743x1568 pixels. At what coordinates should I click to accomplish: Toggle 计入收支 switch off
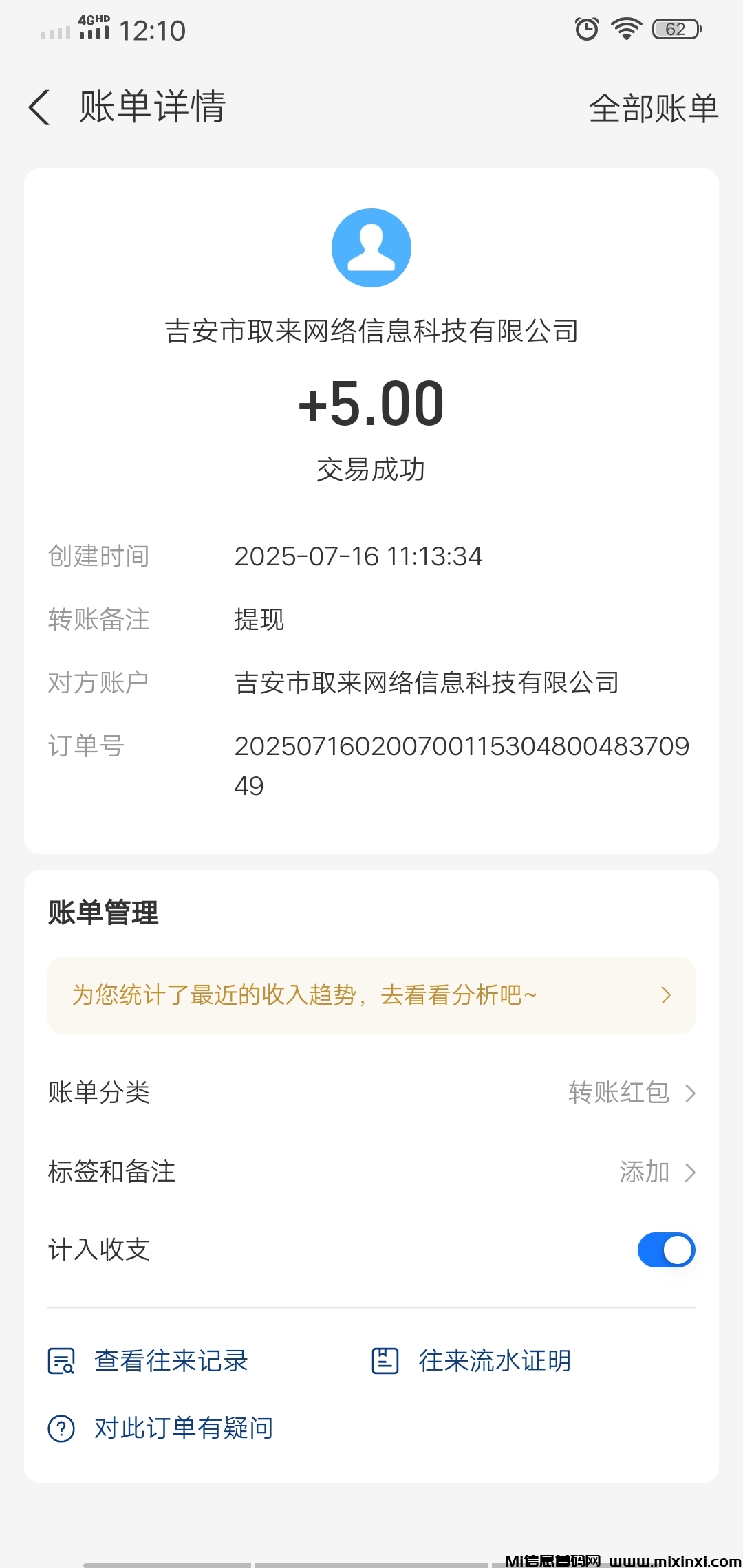click(666, 1250)
